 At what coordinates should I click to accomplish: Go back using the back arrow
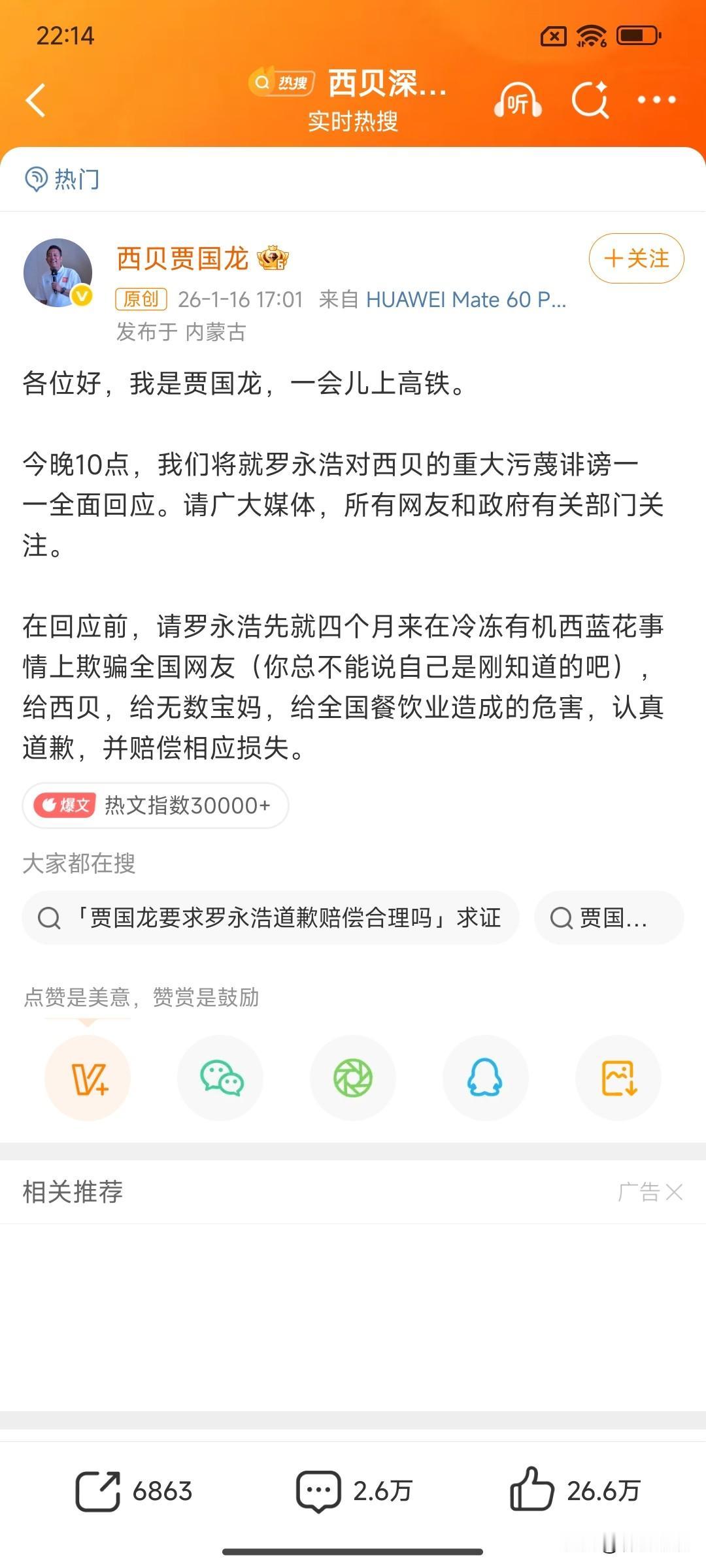[x=36, y=101]
